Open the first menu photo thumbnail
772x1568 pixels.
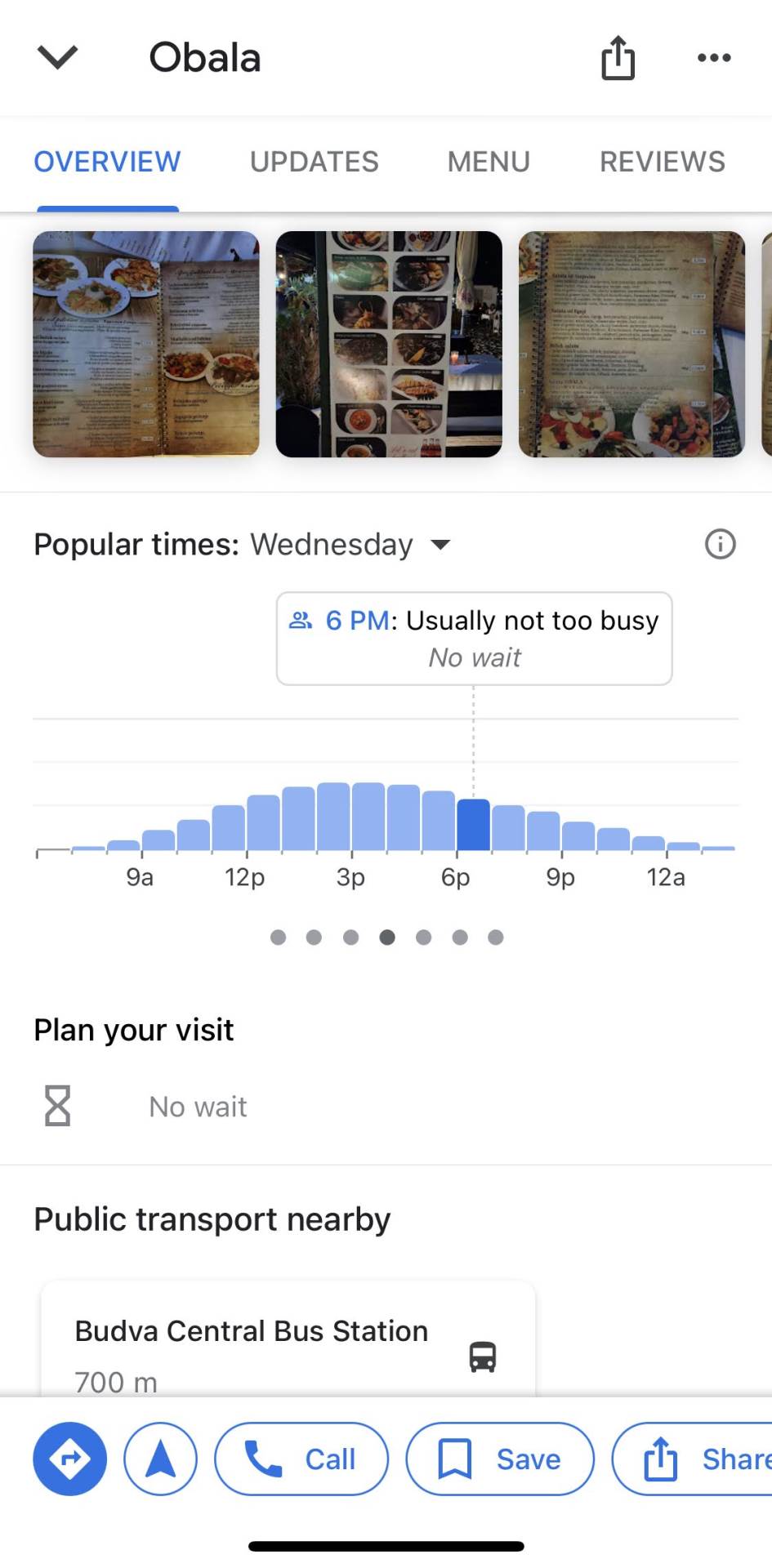click(x=145, y=343)
